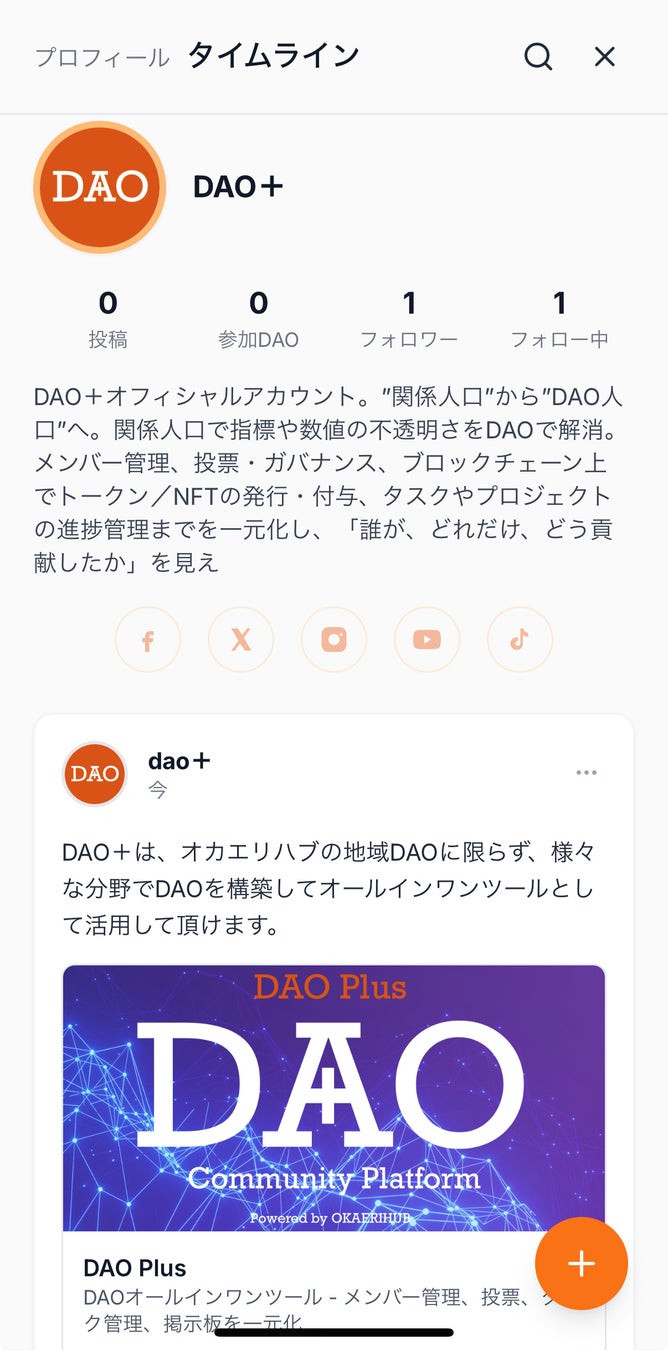668x1350 pixels.
Task: Open the TikTok social link
Action: click(519, 640)
